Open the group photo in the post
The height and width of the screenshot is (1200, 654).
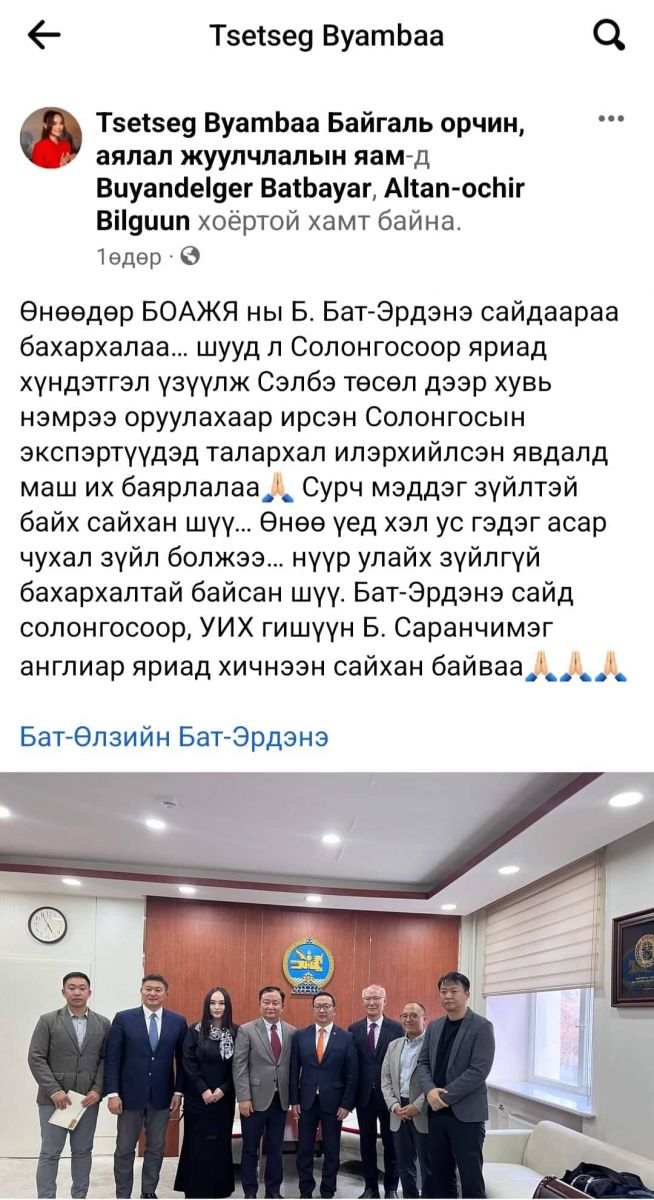(x=327, y=985)
